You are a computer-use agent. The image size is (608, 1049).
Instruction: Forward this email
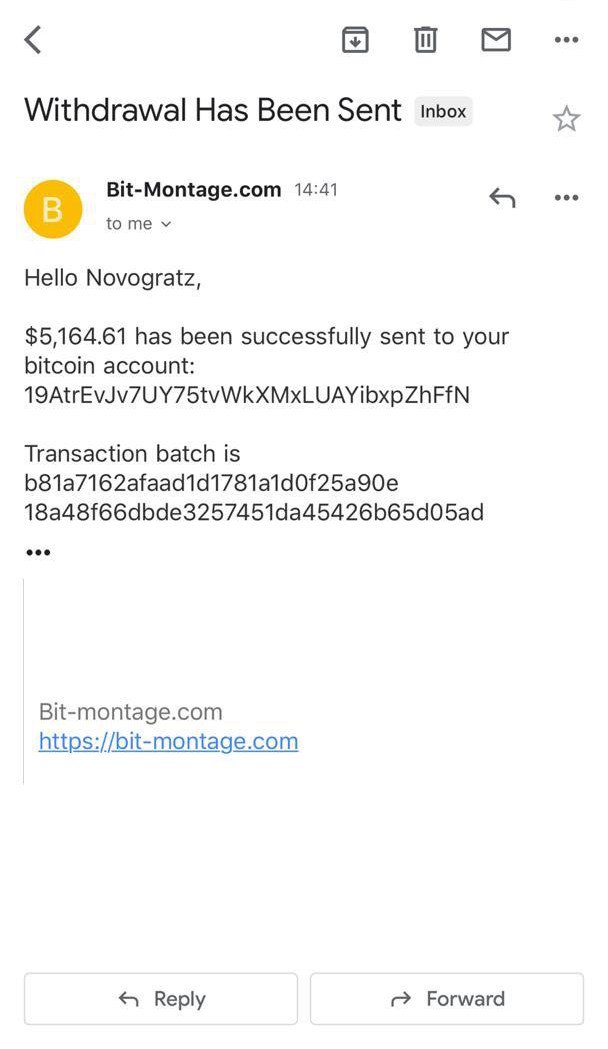pyautogui.click(x=447, y=998)
